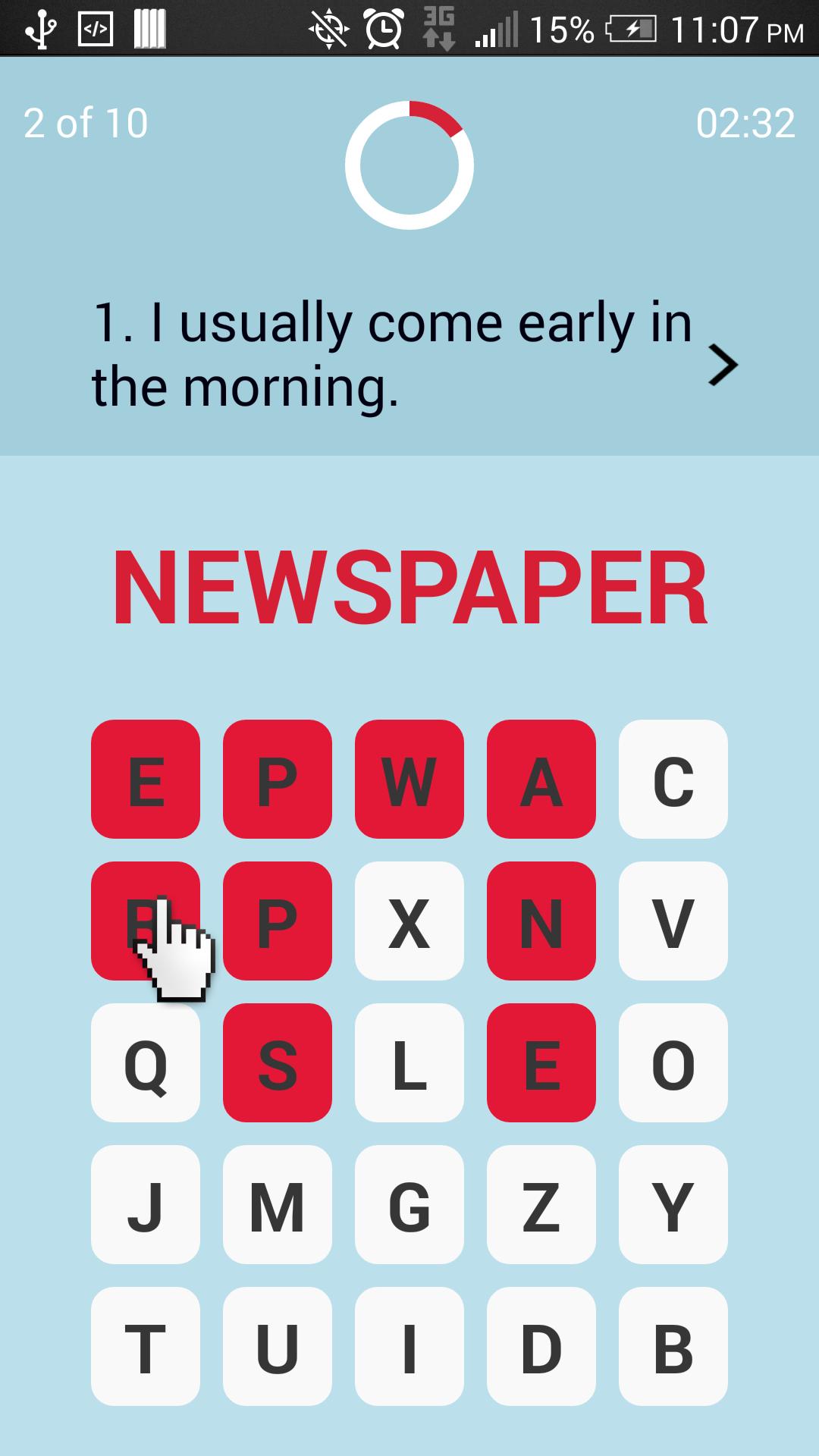819x1456 pixels.
Task: Select the letter L tile
Action: (409, 1063)
